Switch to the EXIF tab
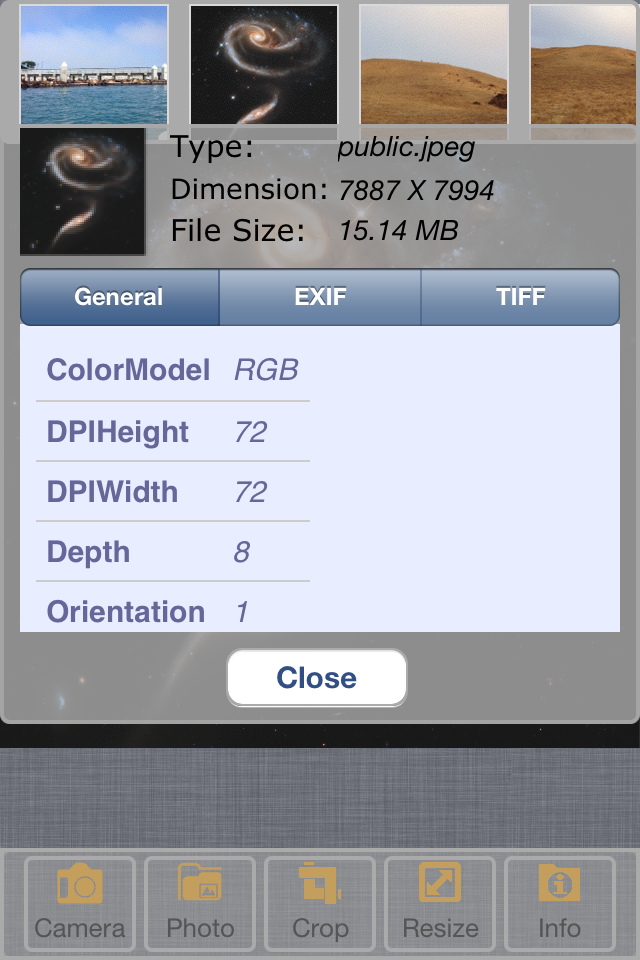The image size is (640, 960). pyautogui.click(x=320, y=297)
